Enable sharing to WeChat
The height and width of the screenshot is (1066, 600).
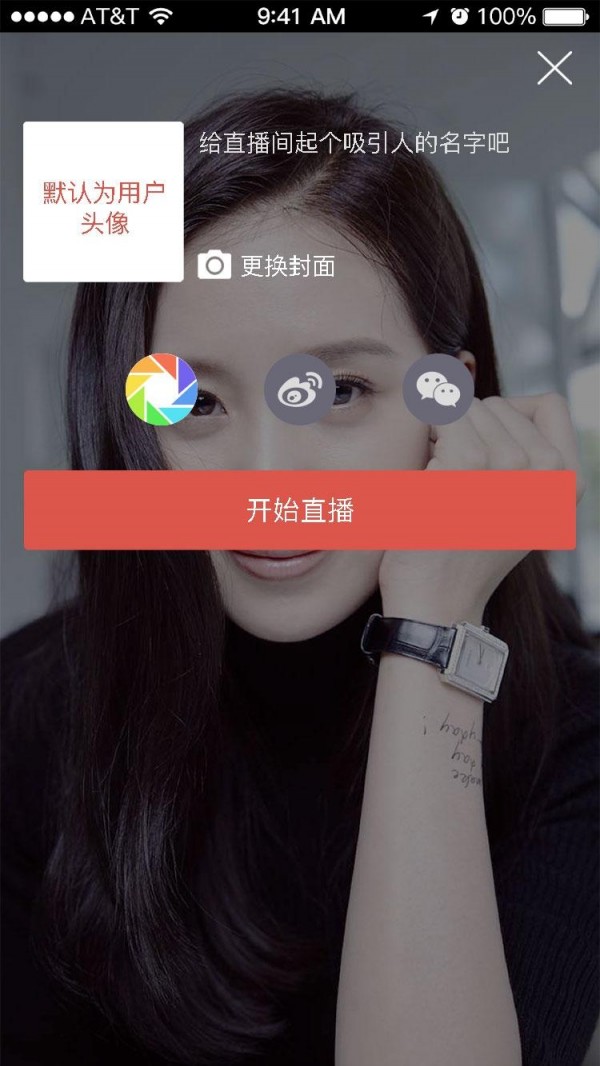438,389
